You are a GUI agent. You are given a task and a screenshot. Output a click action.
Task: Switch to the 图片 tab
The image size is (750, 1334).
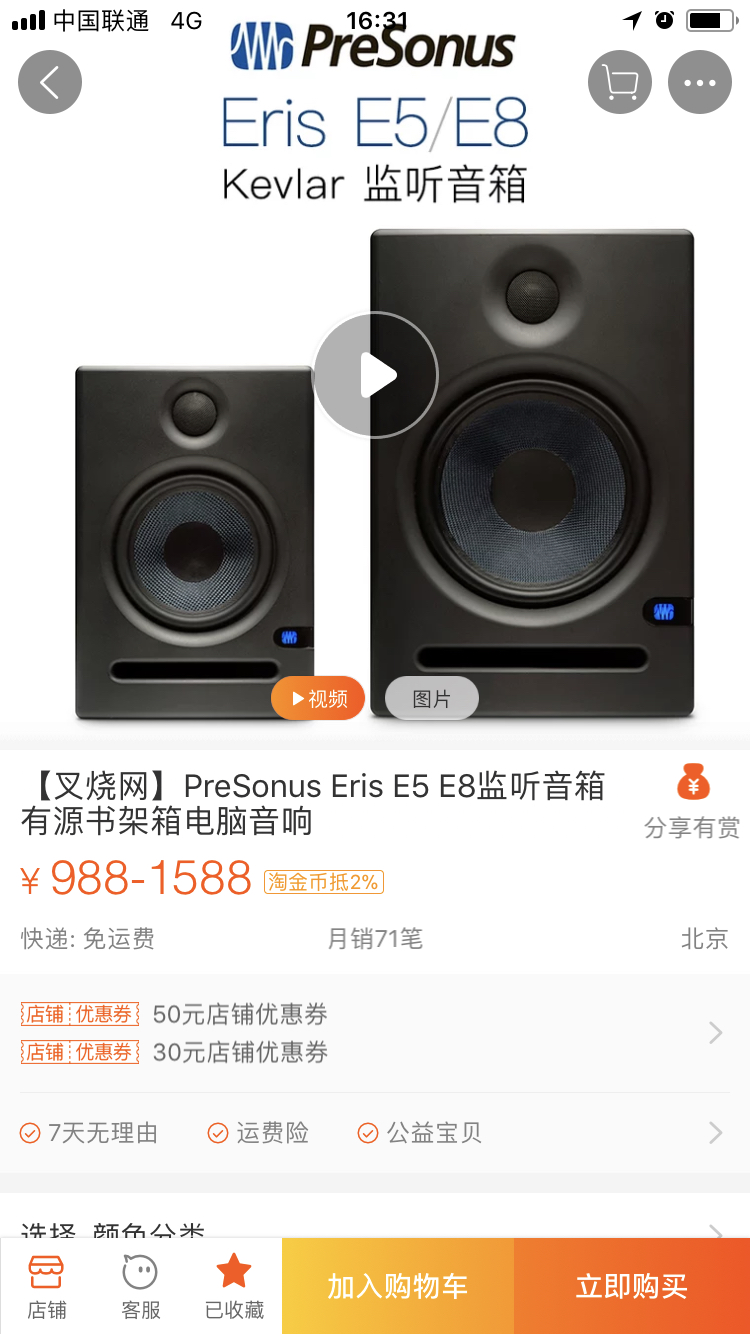[432, 699]
